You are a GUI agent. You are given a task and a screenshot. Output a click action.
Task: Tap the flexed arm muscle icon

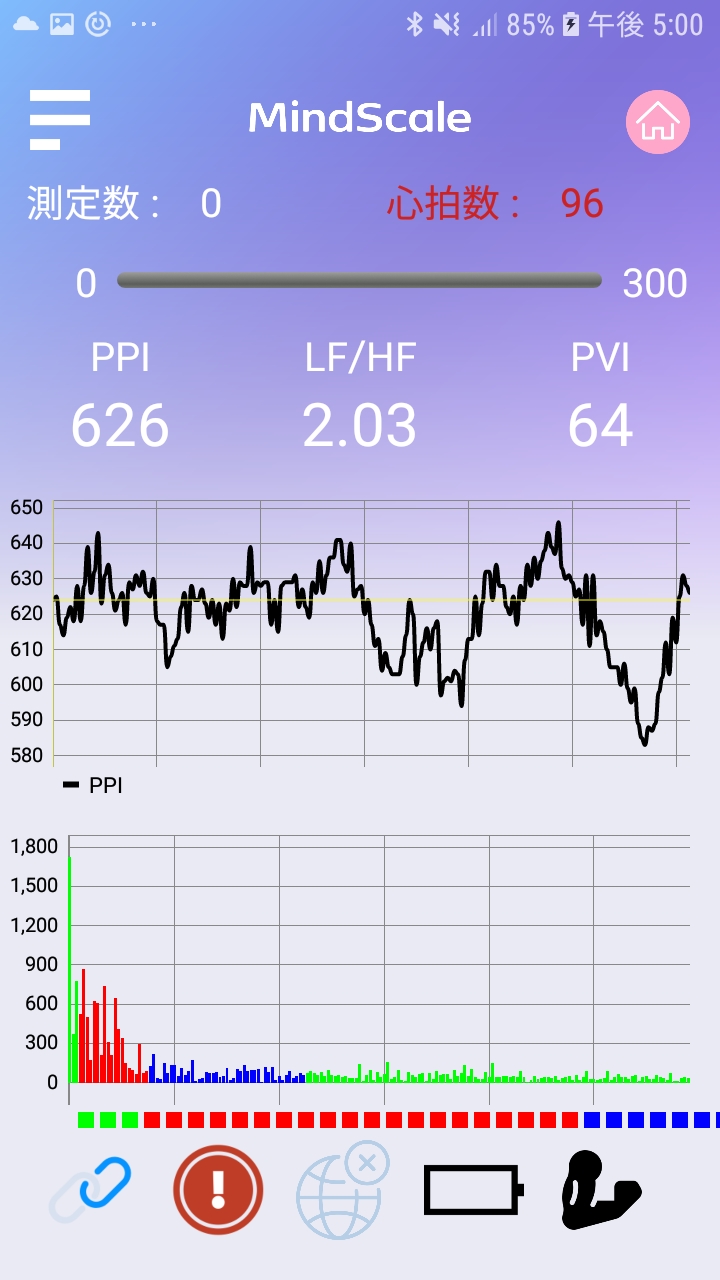pyautogui.click(x=601, y=1190)
